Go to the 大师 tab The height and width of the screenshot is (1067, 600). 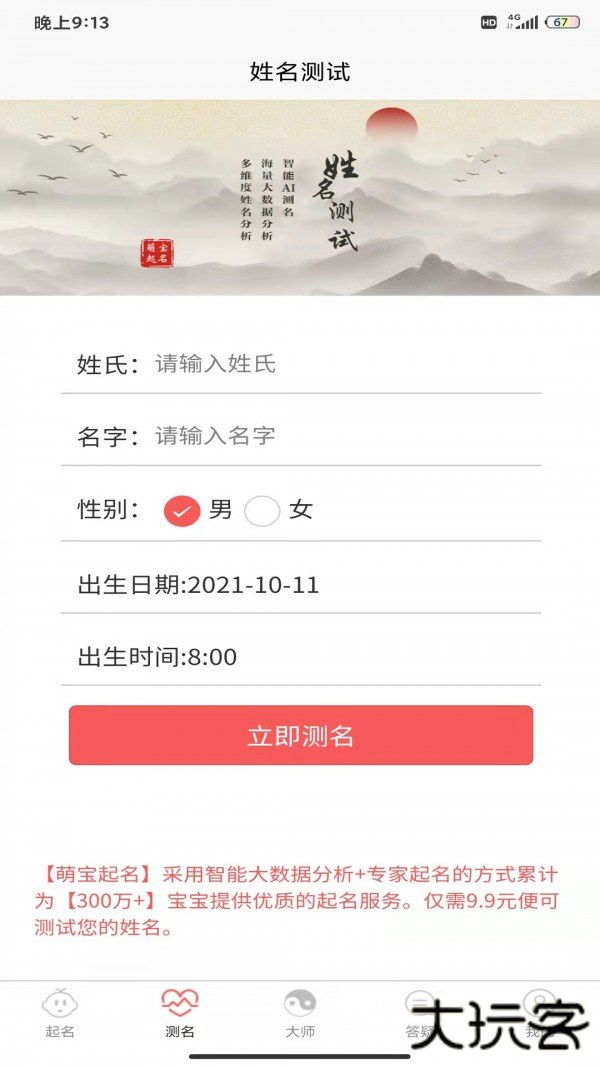[300, 1013]
